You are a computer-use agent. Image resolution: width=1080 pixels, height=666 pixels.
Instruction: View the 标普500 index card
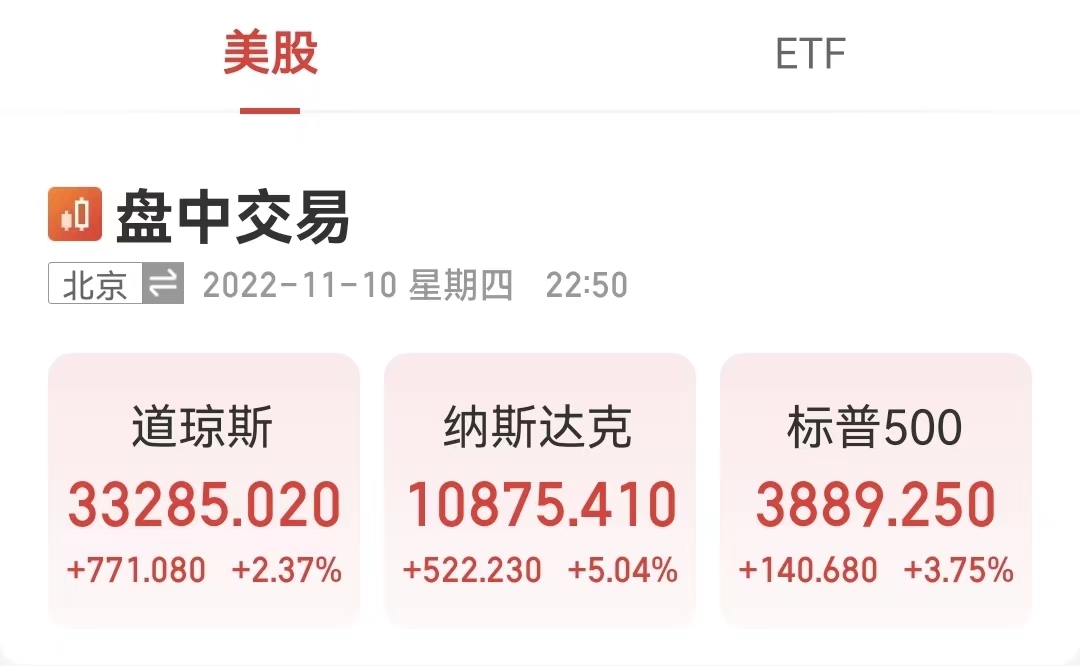pyautogui.click(x=876, y=490)
